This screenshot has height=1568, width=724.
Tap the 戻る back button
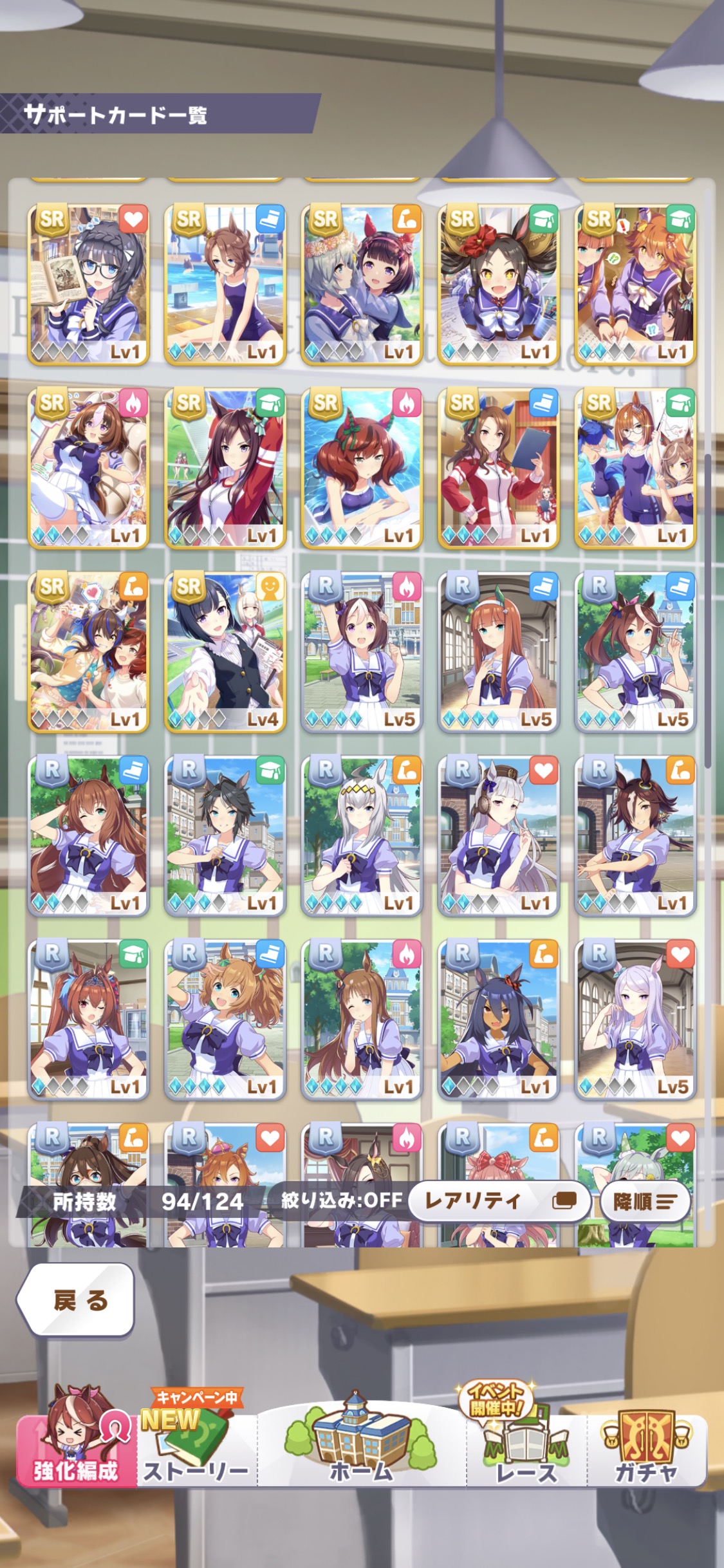(x=76, y=1300)
